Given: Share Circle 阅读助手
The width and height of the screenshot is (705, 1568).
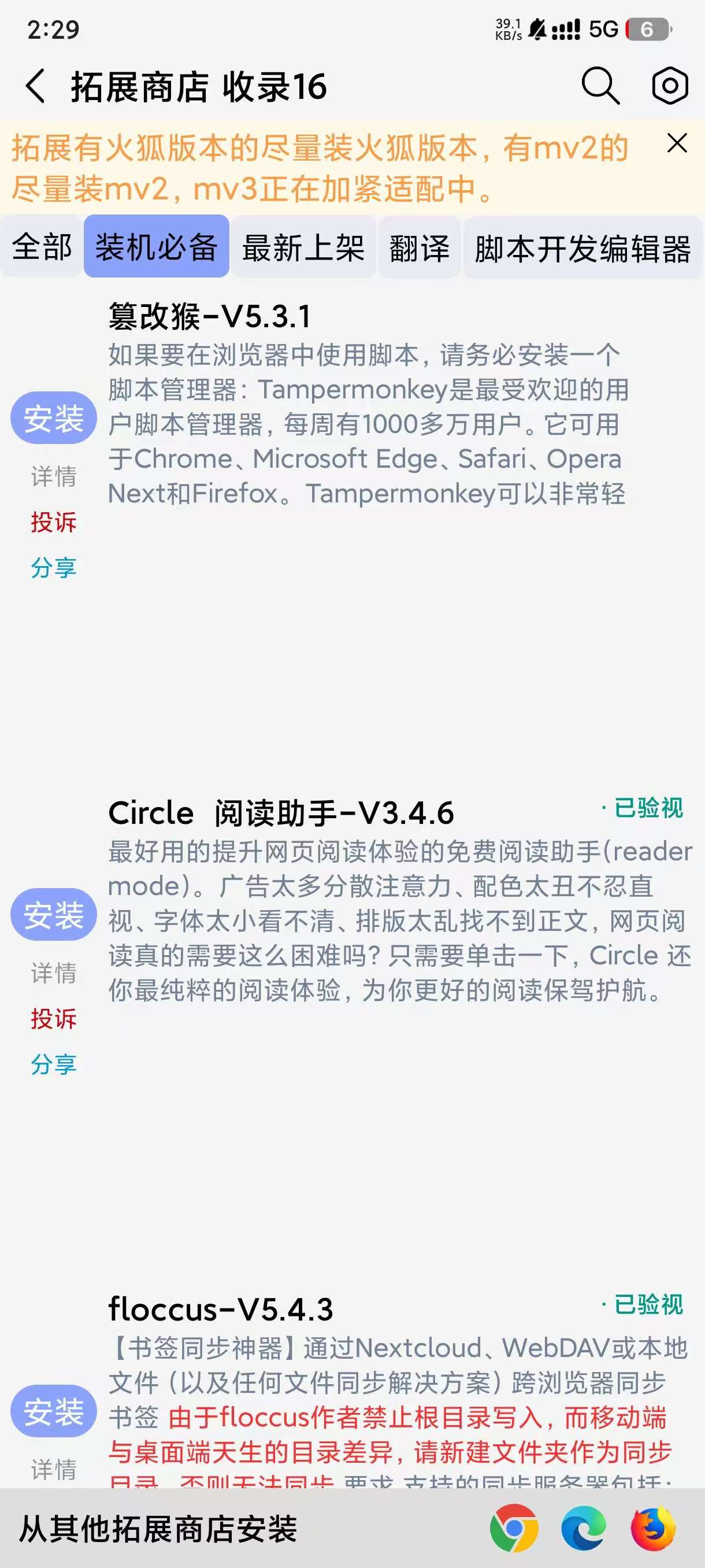Looking at the screenshot, I should pyautogui.click(x=54, y=1064).
